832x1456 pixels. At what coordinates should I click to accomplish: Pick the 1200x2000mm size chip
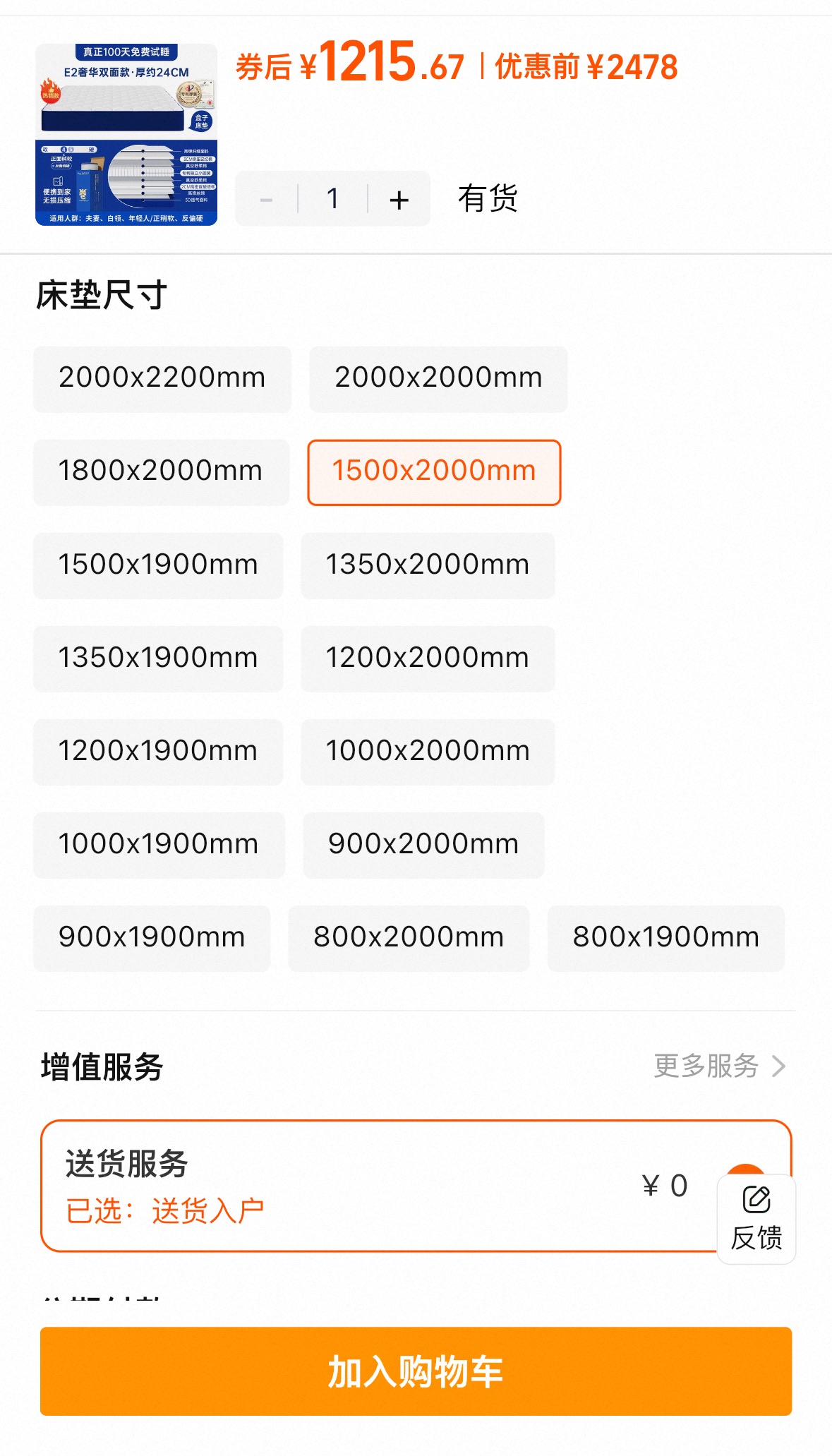pos(428,658)
